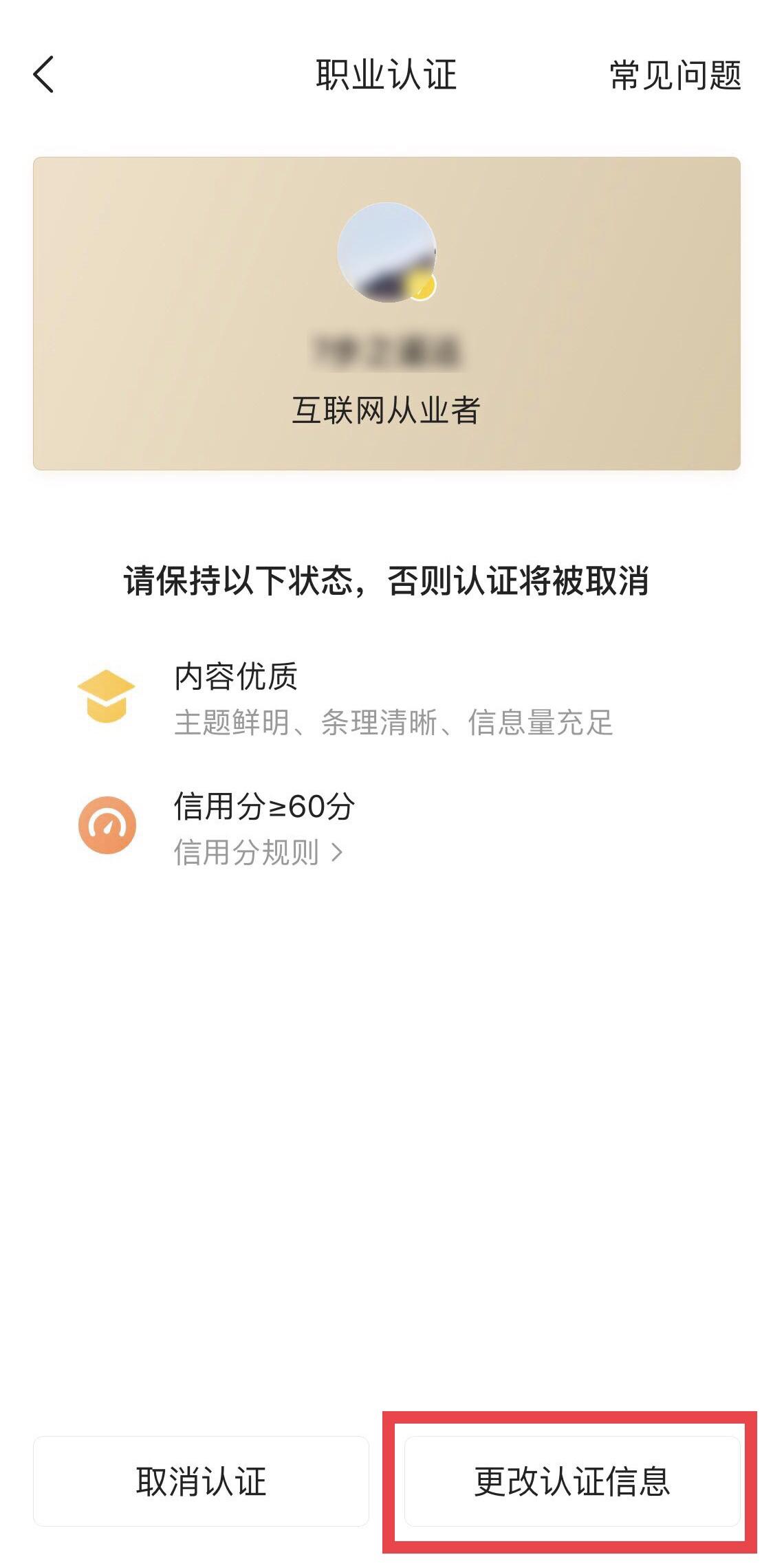Screen dimensions: 773x1568
Task: Click the 取消认证 button
Action: point(203,1479)
